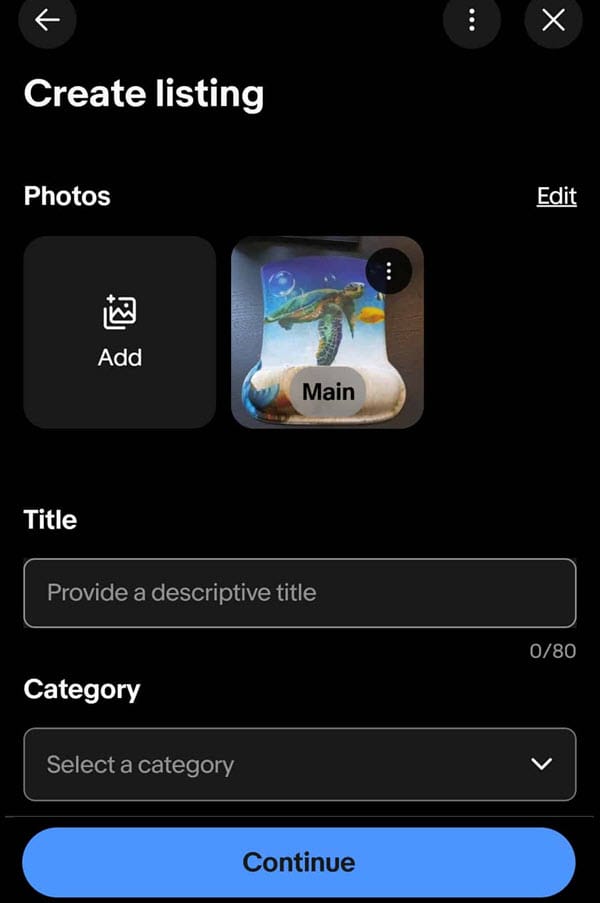This screenshot has height=903, width=600.
Task: Focus the descriptive title field
Action: tap(299, 593)
